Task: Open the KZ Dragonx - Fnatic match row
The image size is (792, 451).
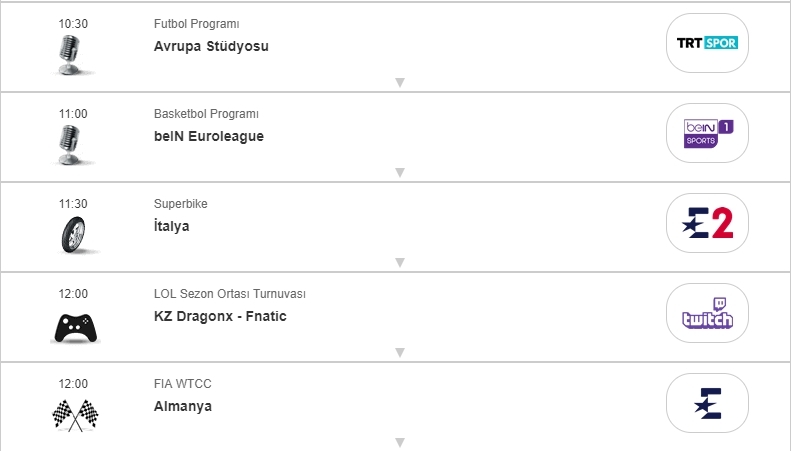Action: click(221, 316)
